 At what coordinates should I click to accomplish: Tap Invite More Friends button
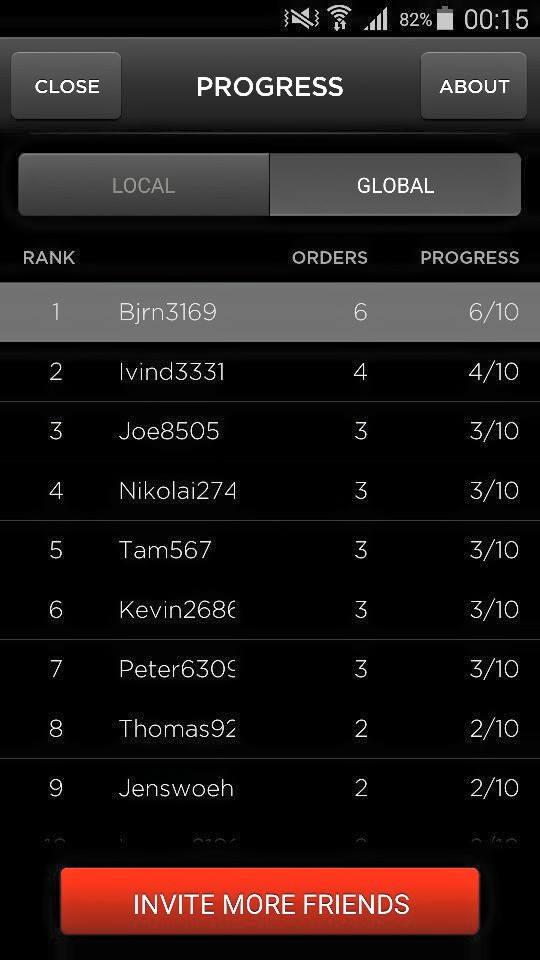pyautogui.click(x=270, y=901)
